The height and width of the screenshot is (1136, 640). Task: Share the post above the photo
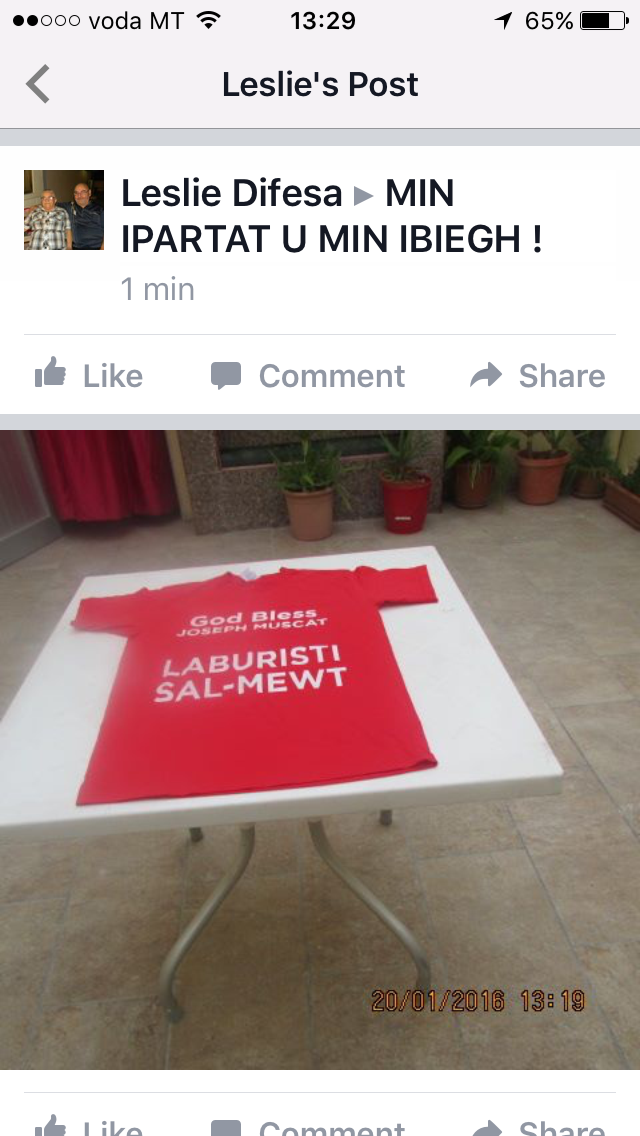click(x=537, y=375)
